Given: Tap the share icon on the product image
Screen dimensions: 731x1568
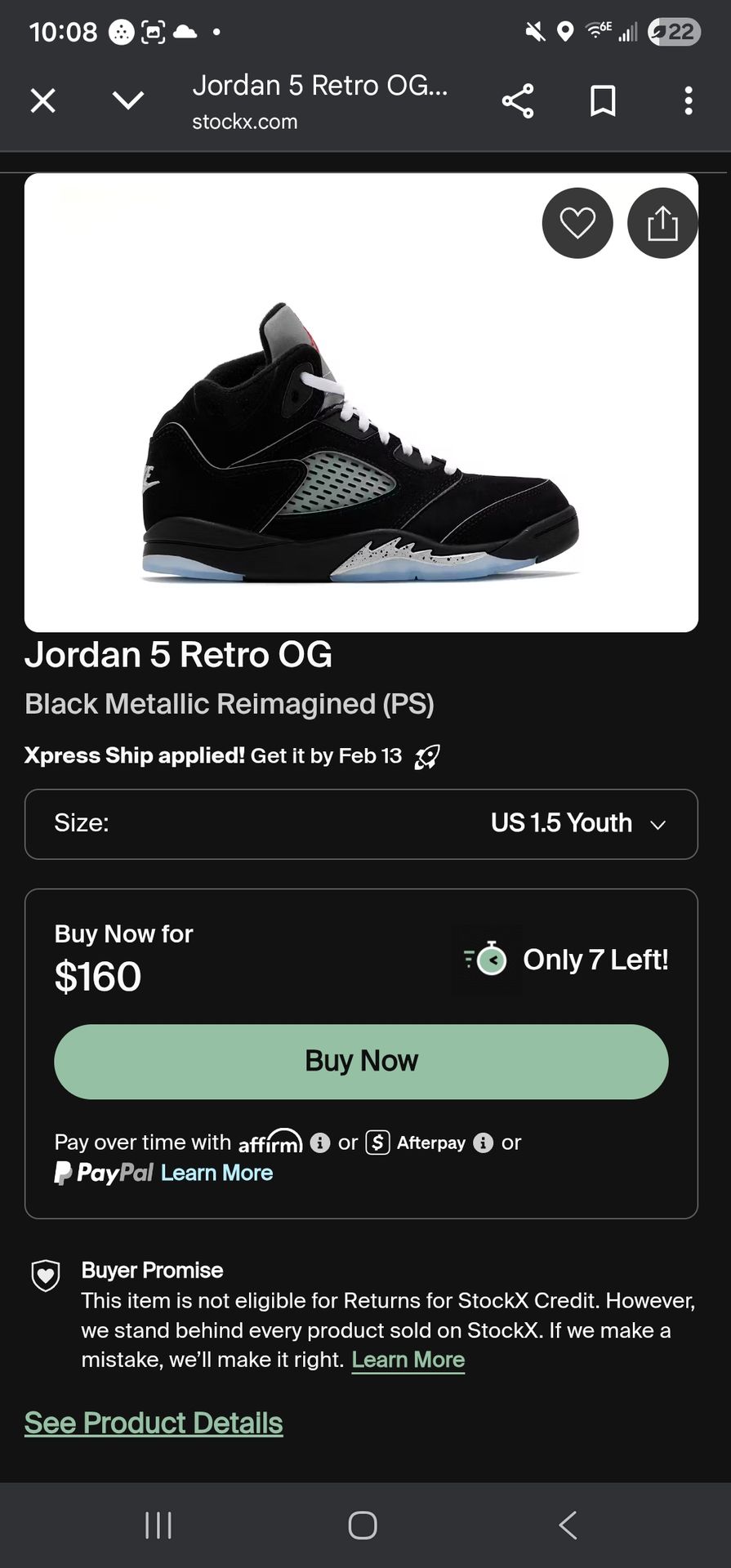Looking at the screenshot, I should coord(662,223).
